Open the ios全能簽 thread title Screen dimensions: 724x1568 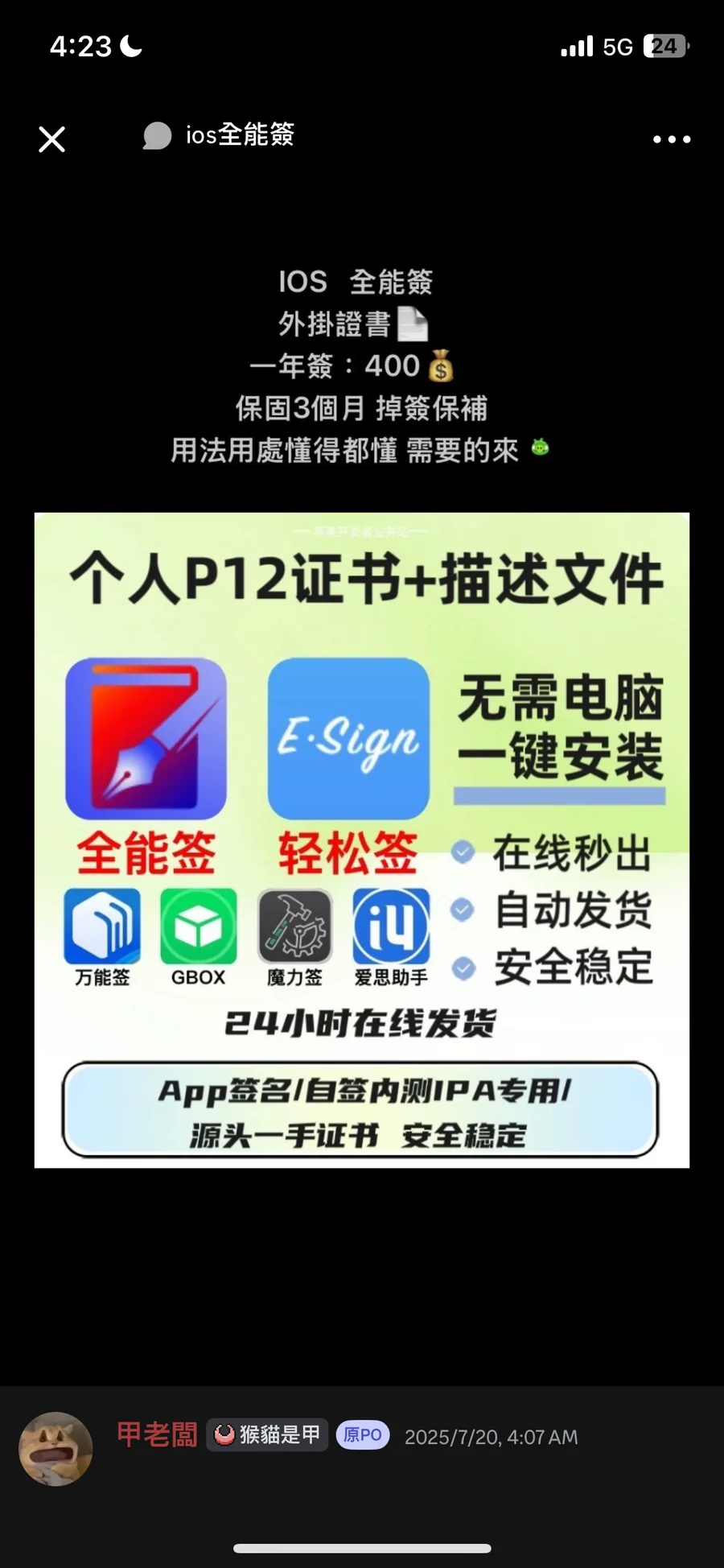click(240, 134)
